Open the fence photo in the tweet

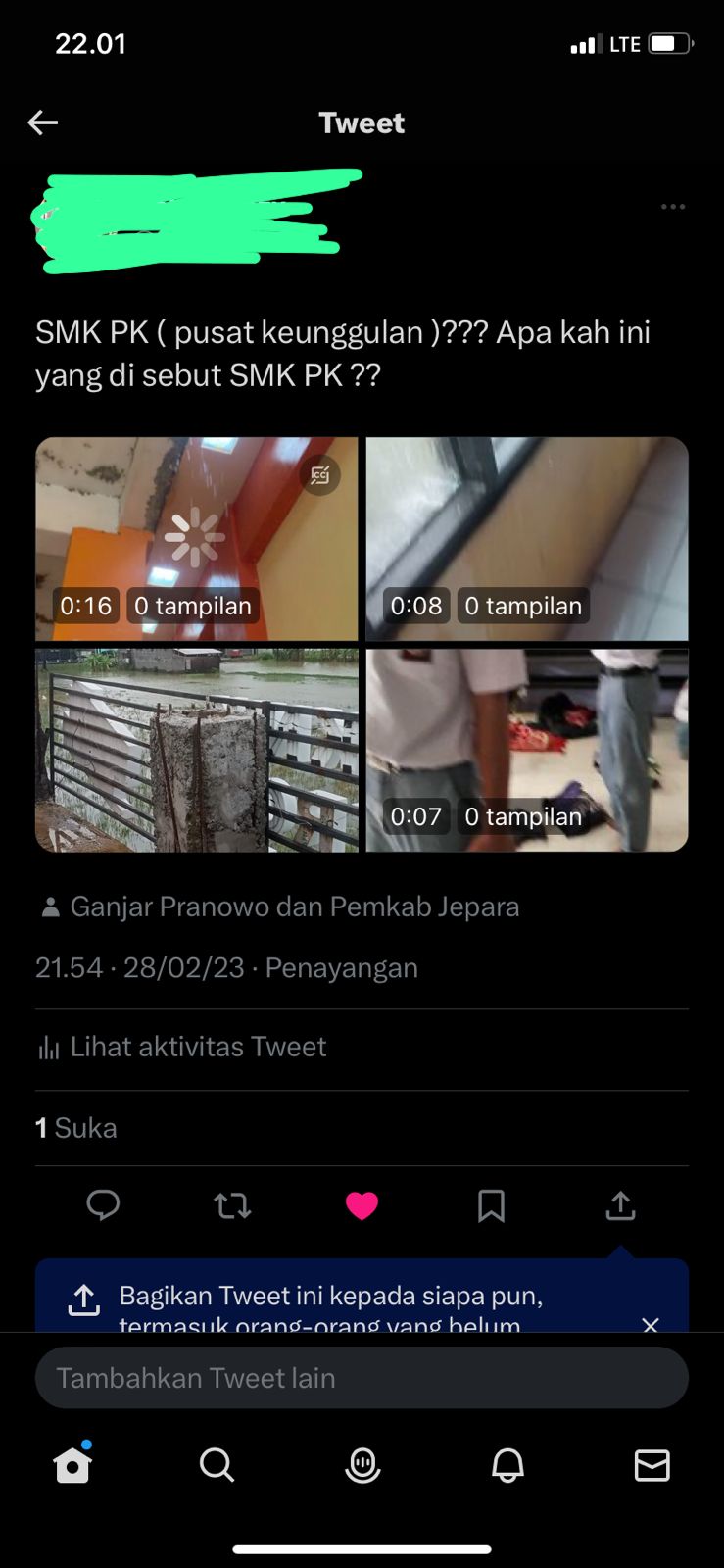196,751
